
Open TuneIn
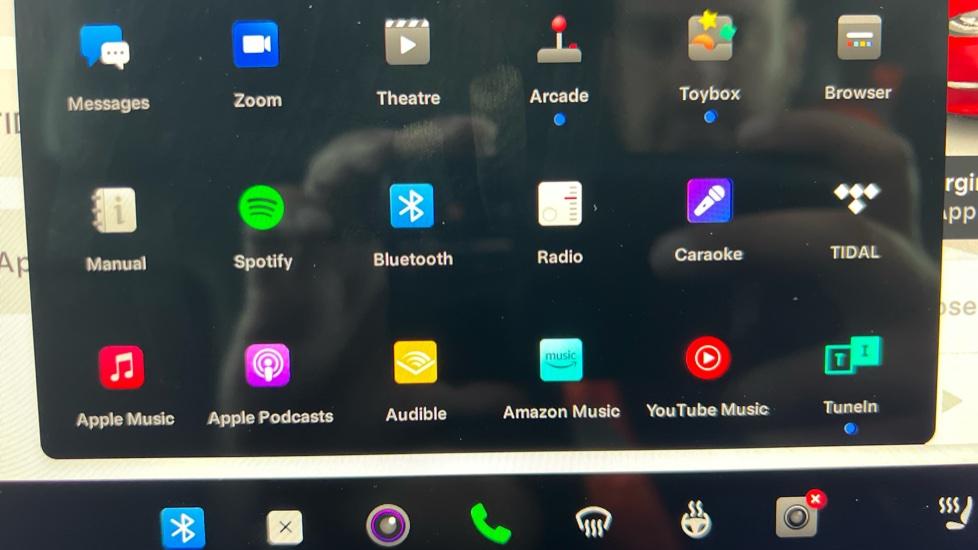(x=852, y=356)
